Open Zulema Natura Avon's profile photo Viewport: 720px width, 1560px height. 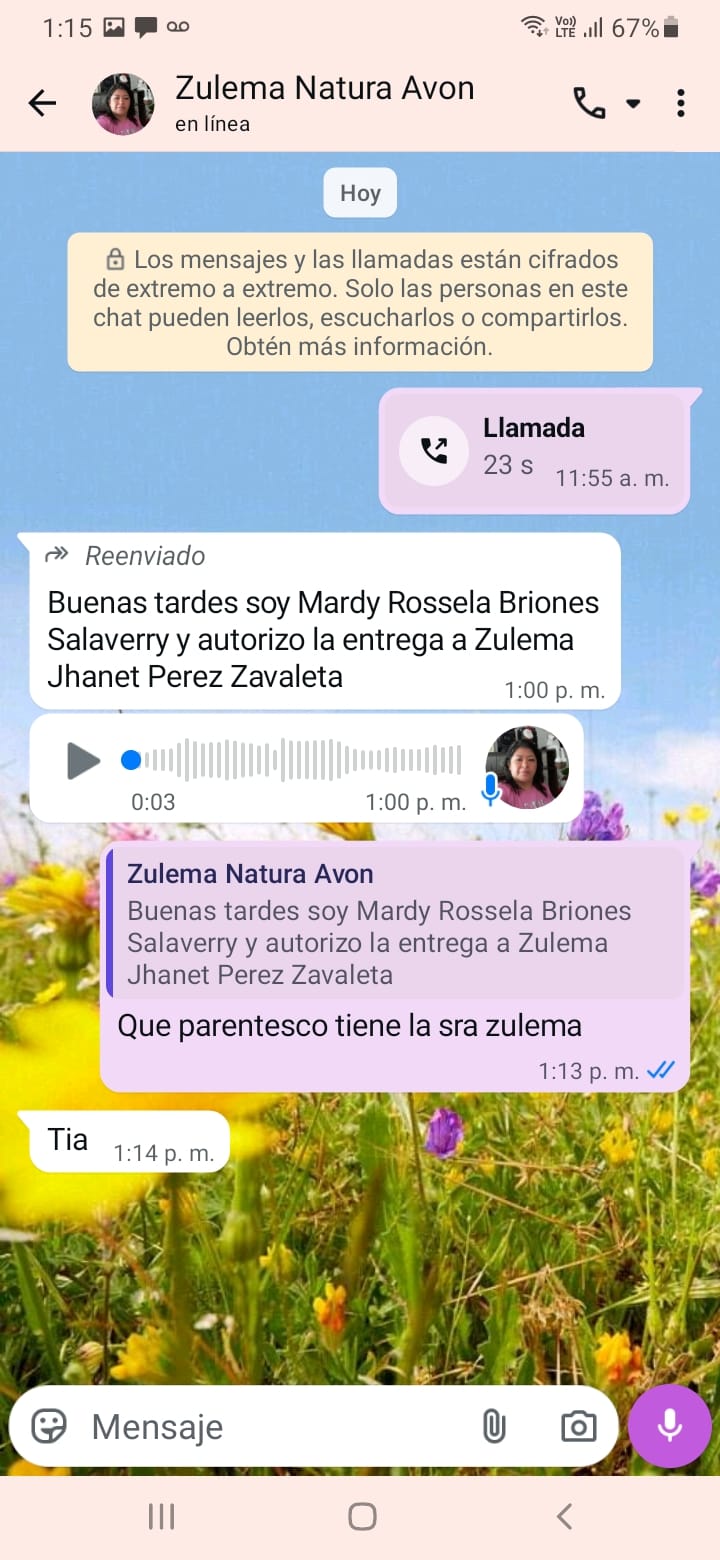[x=123, y=104]
